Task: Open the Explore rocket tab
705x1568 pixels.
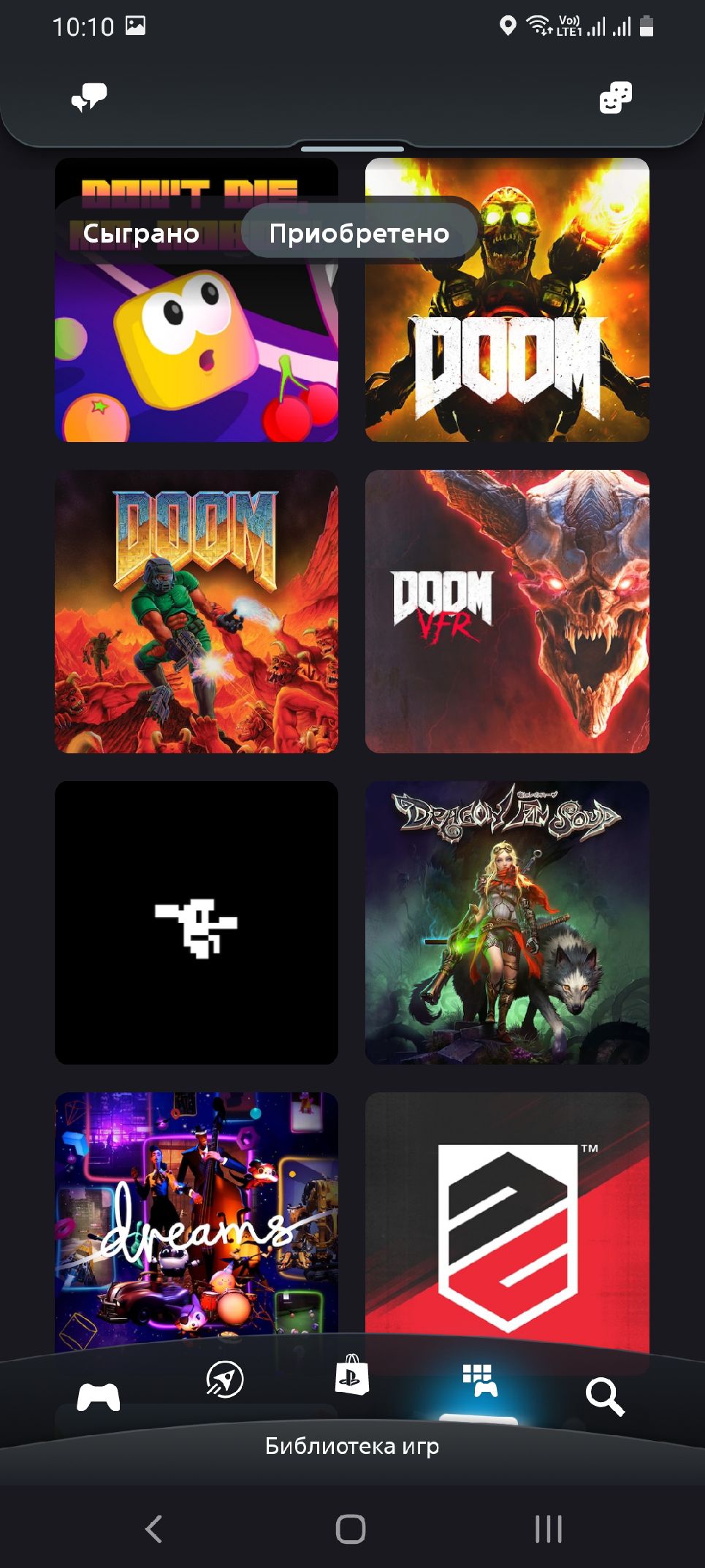Action: 225,1379
